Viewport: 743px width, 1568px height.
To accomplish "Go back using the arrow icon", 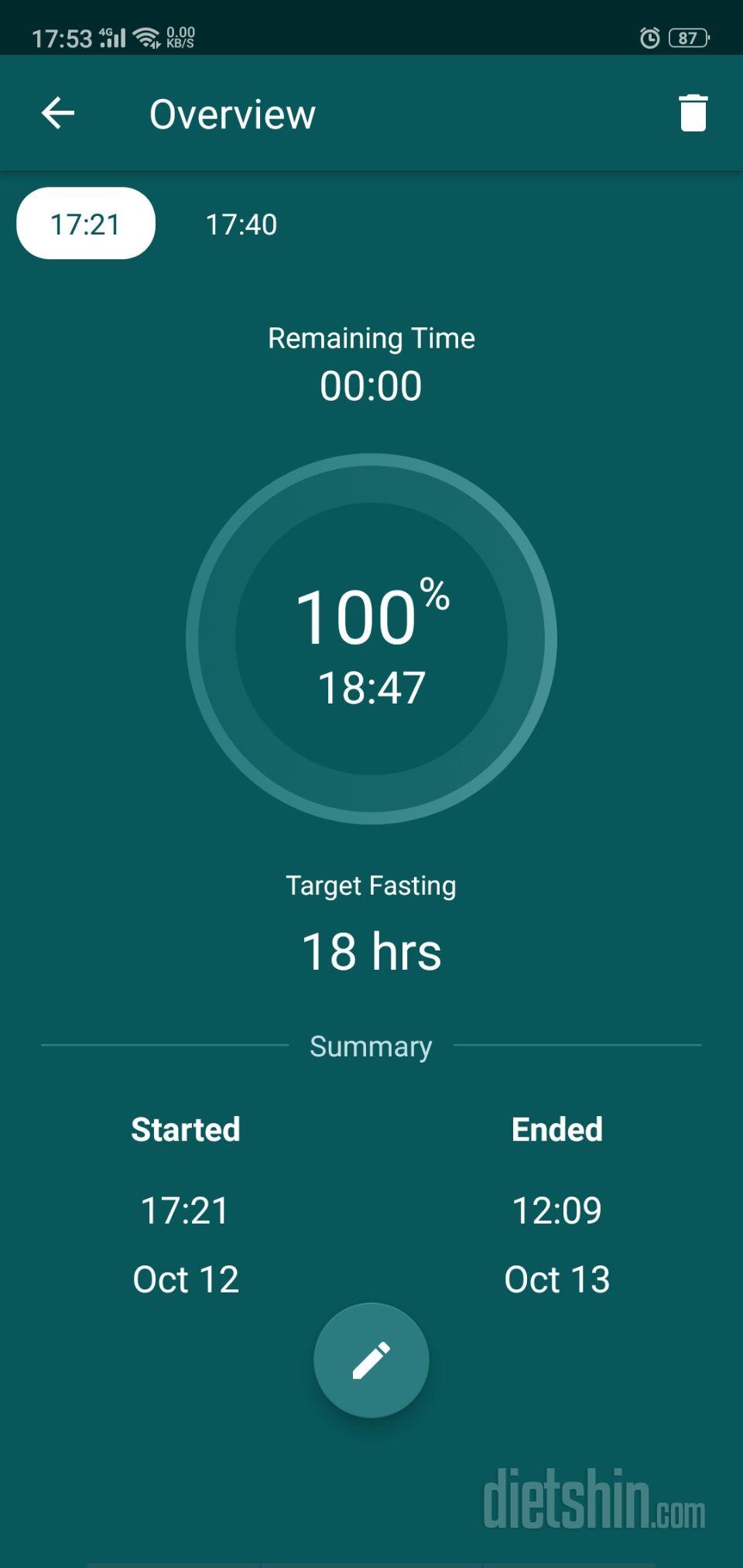I will [x=58, y=113].
